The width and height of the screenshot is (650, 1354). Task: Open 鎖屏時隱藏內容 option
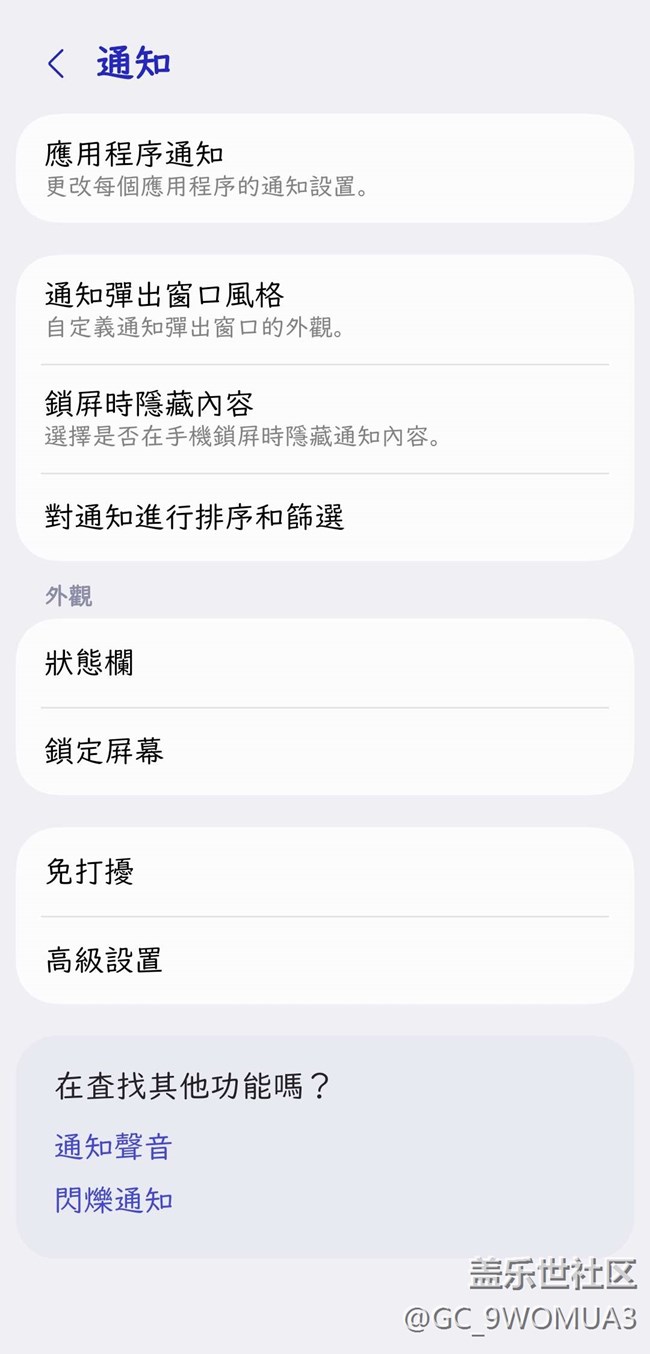point(324,418)
